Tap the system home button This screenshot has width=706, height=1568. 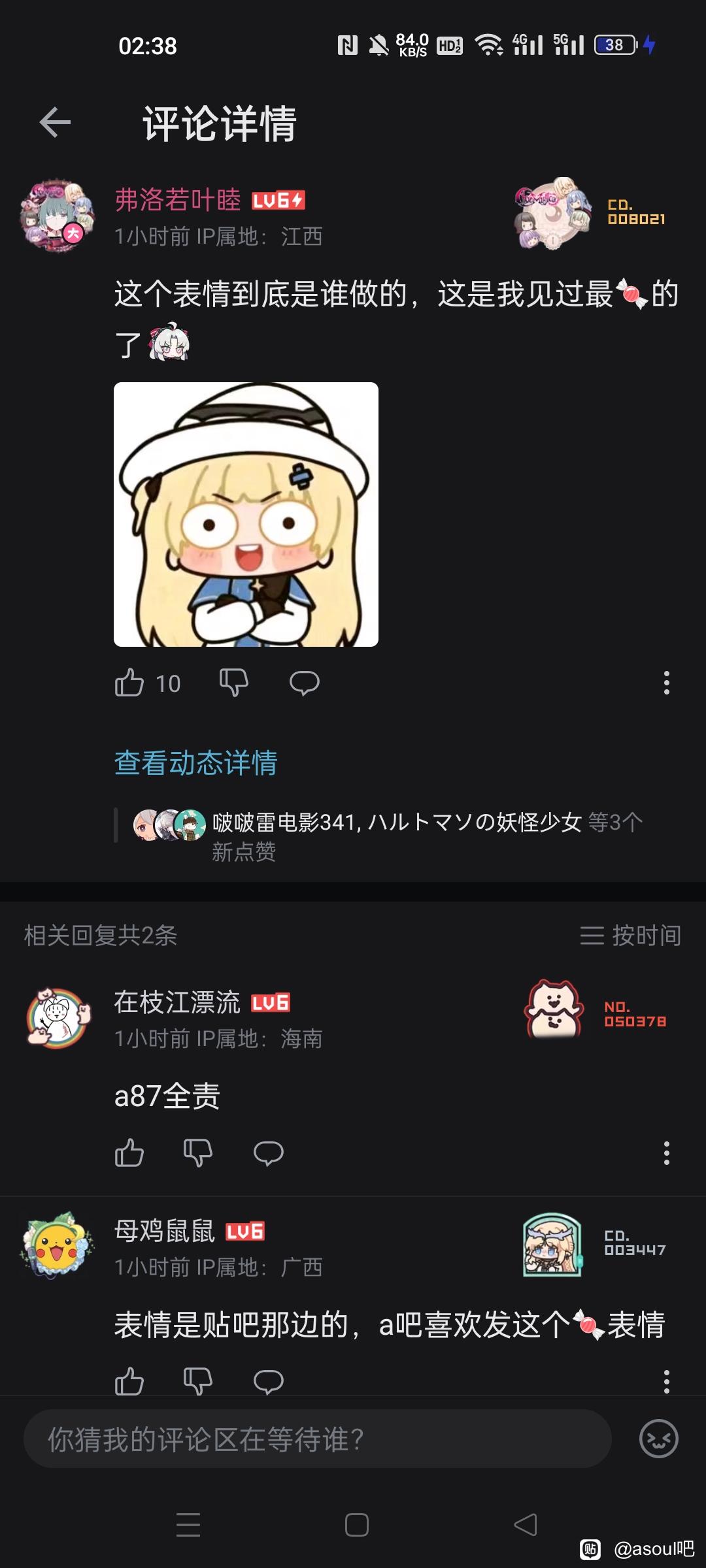pos(356,1525)
